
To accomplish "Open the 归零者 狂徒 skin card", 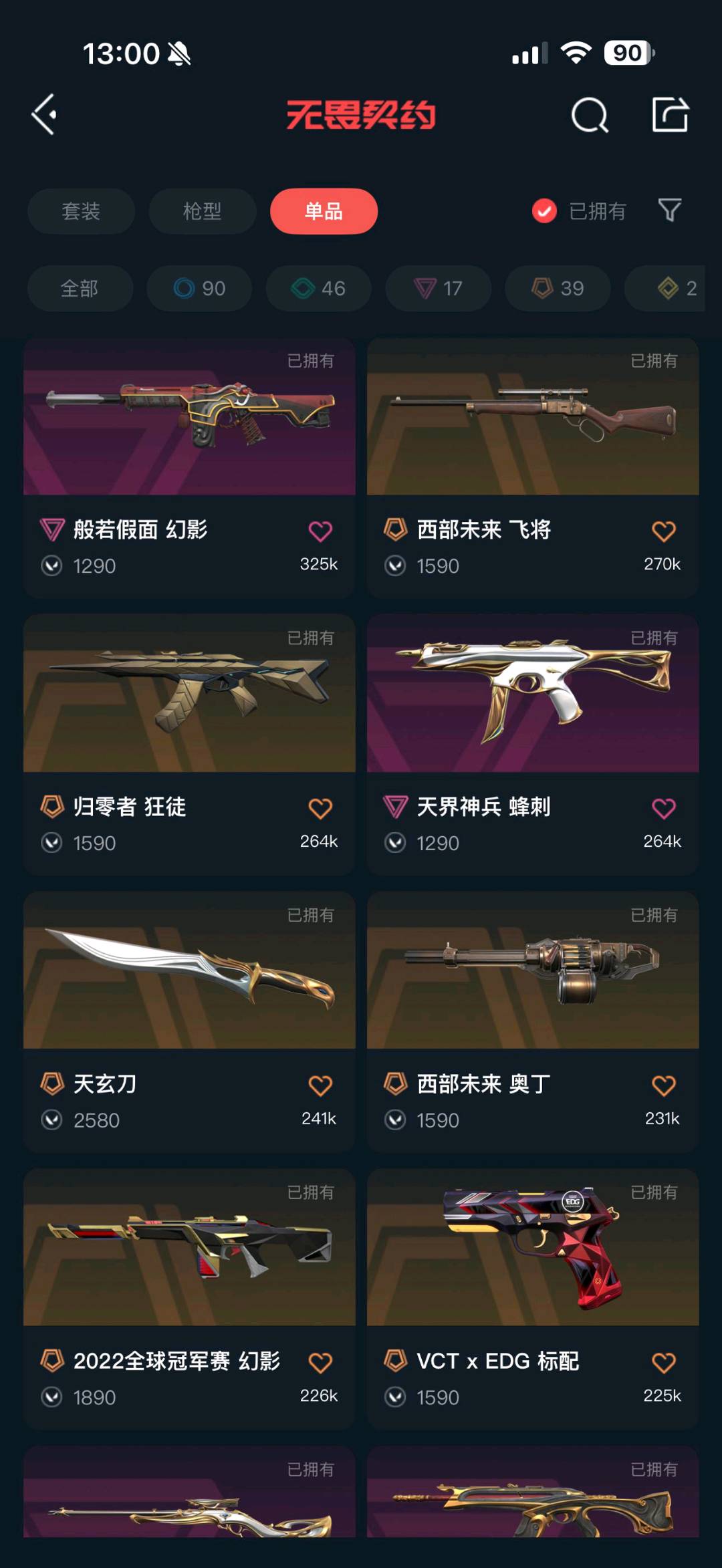I will pyautogui.click(x=189, y=745).
